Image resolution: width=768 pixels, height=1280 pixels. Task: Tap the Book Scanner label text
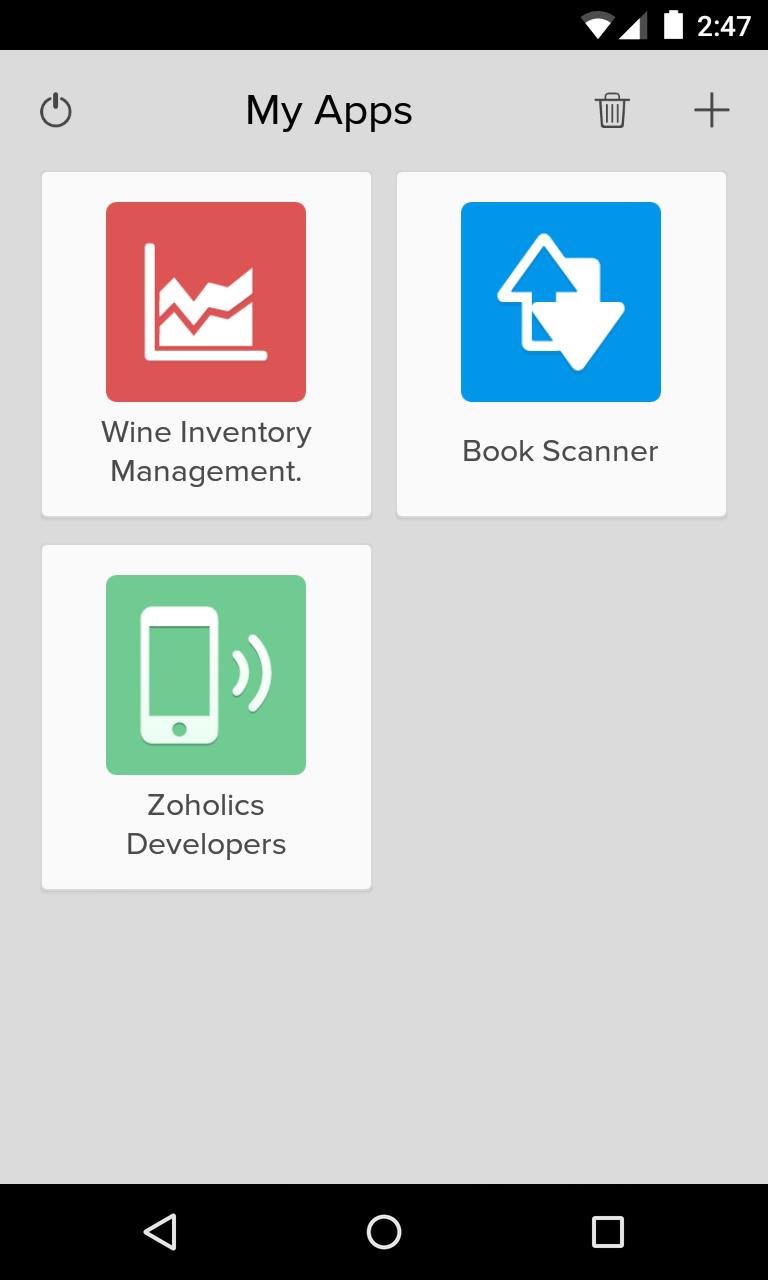pyautogui.click(x=559, y=451)
